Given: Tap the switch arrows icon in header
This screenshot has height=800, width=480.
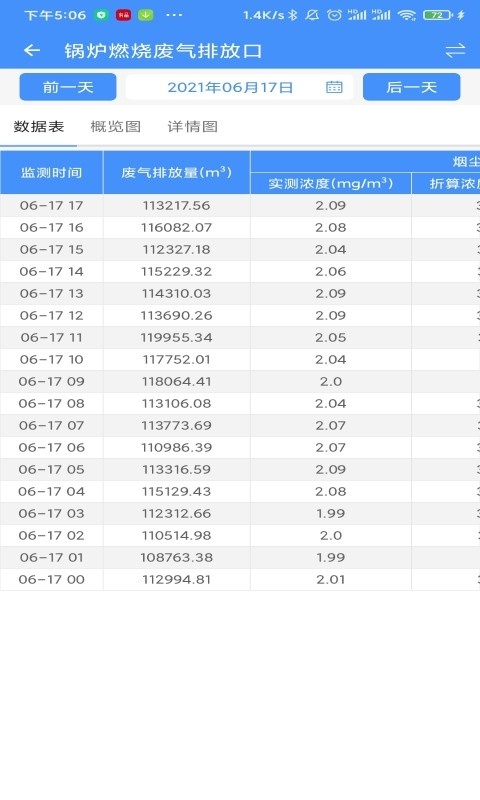Looking at the screenshot, I should point(455,51).
